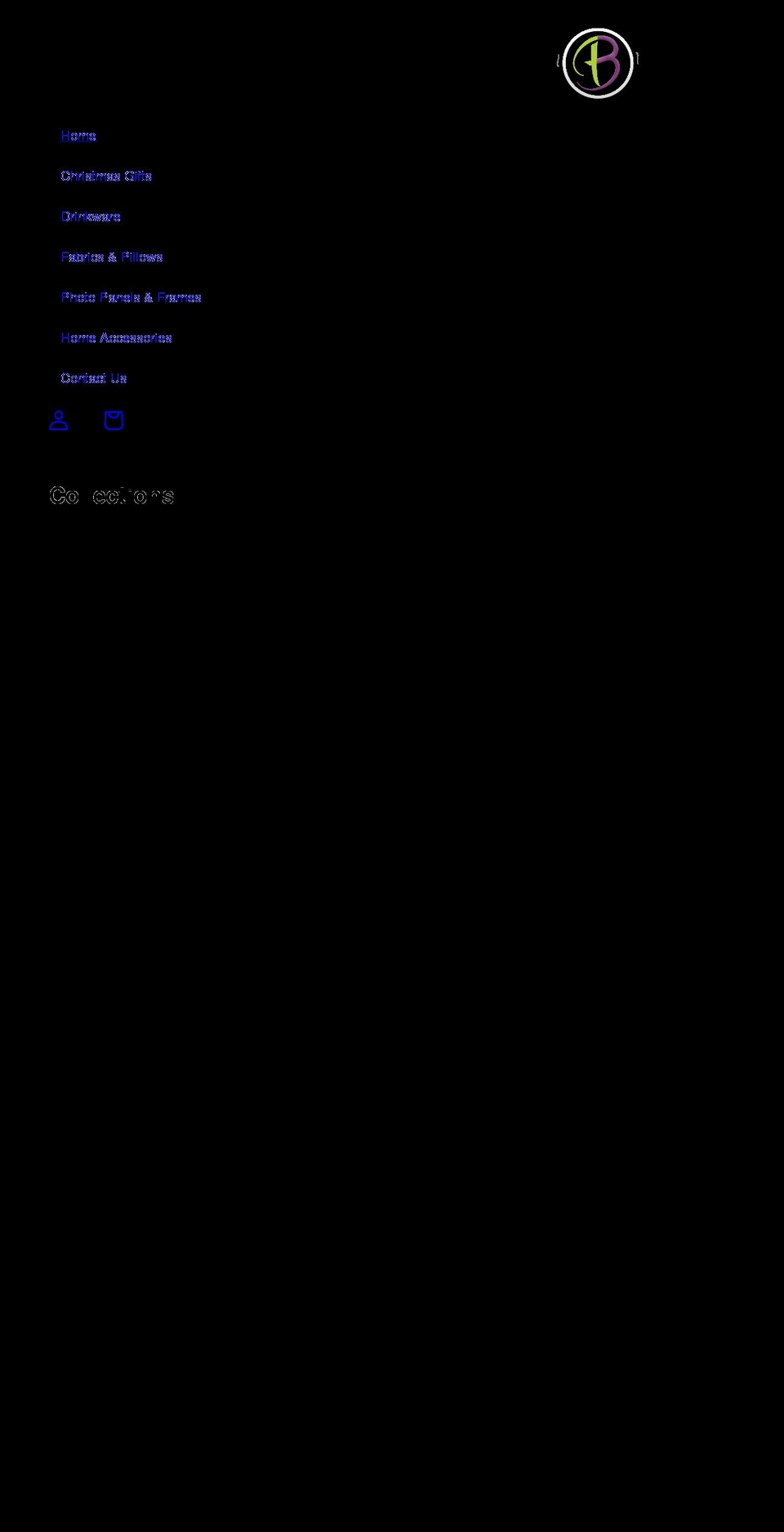
Task: Open the Drinkware category
Action: coord(91,217)
